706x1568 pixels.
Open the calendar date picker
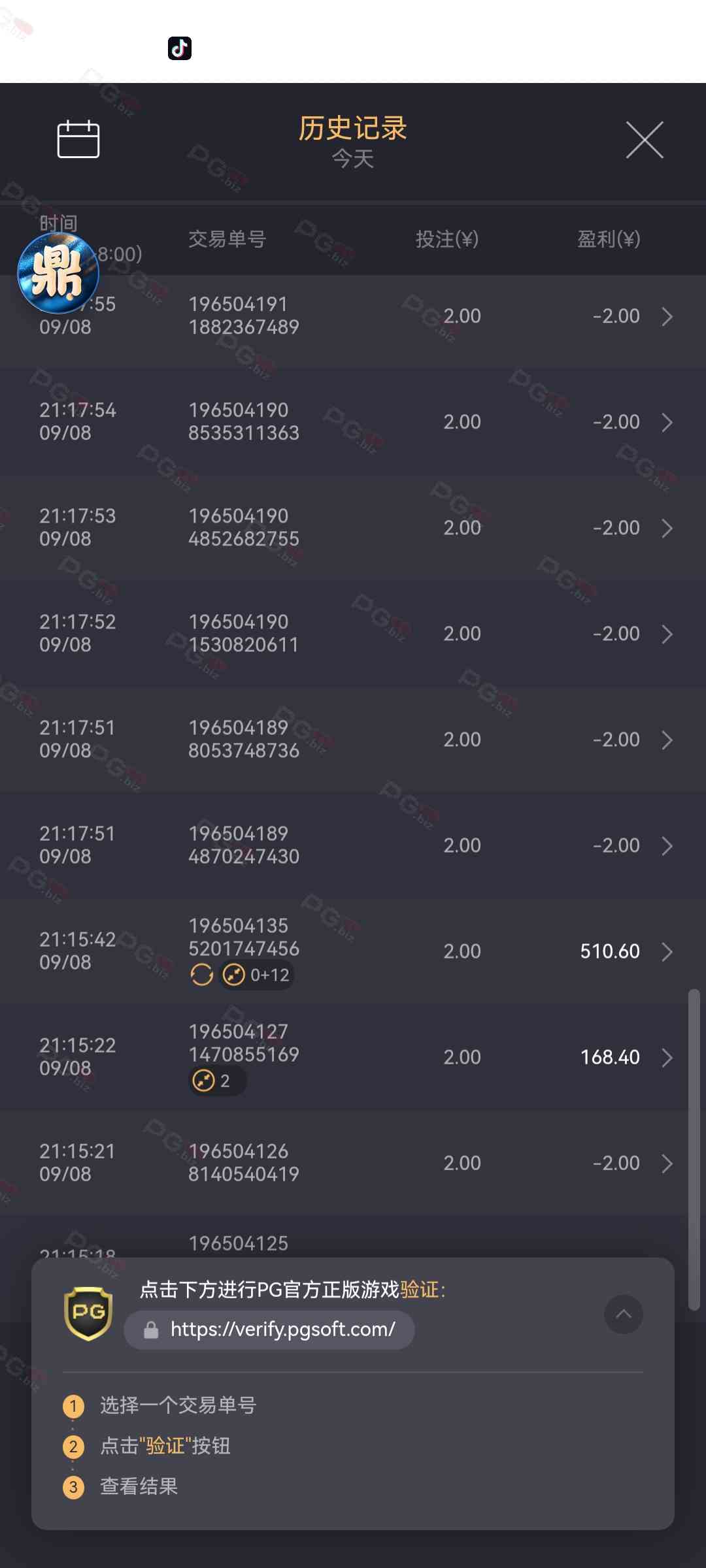pyautogui.click(x=78, y=139)
